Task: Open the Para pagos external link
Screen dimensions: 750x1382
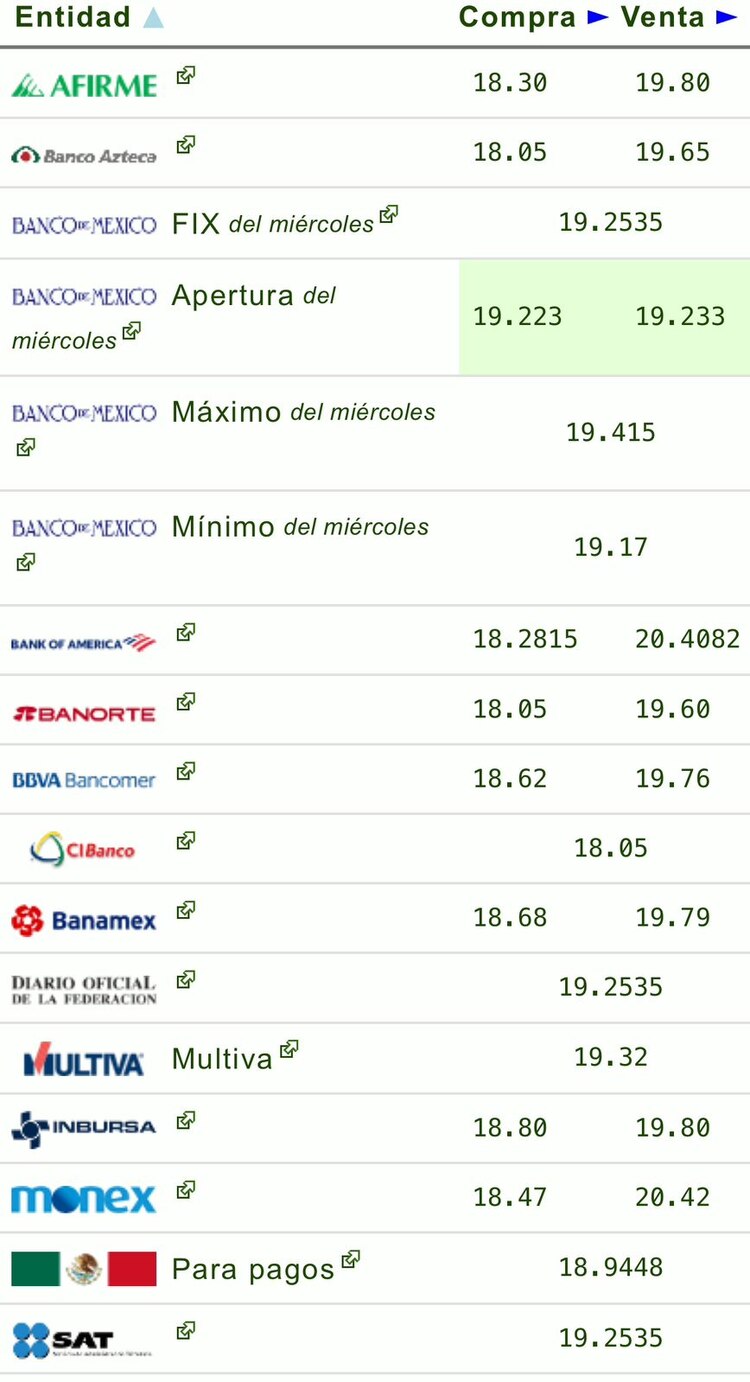Action: pyautogui.click(x=350, y=1259)
